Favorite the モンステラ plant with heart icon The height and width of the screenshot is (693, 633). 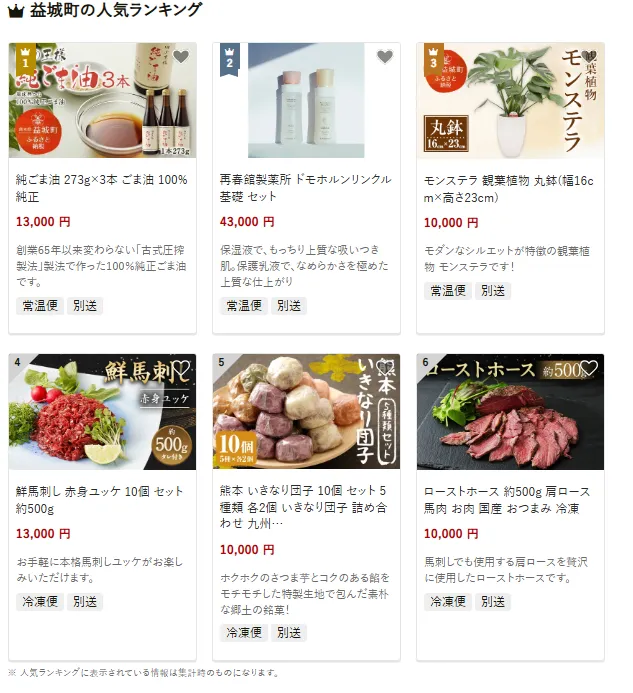coord(589,57)
